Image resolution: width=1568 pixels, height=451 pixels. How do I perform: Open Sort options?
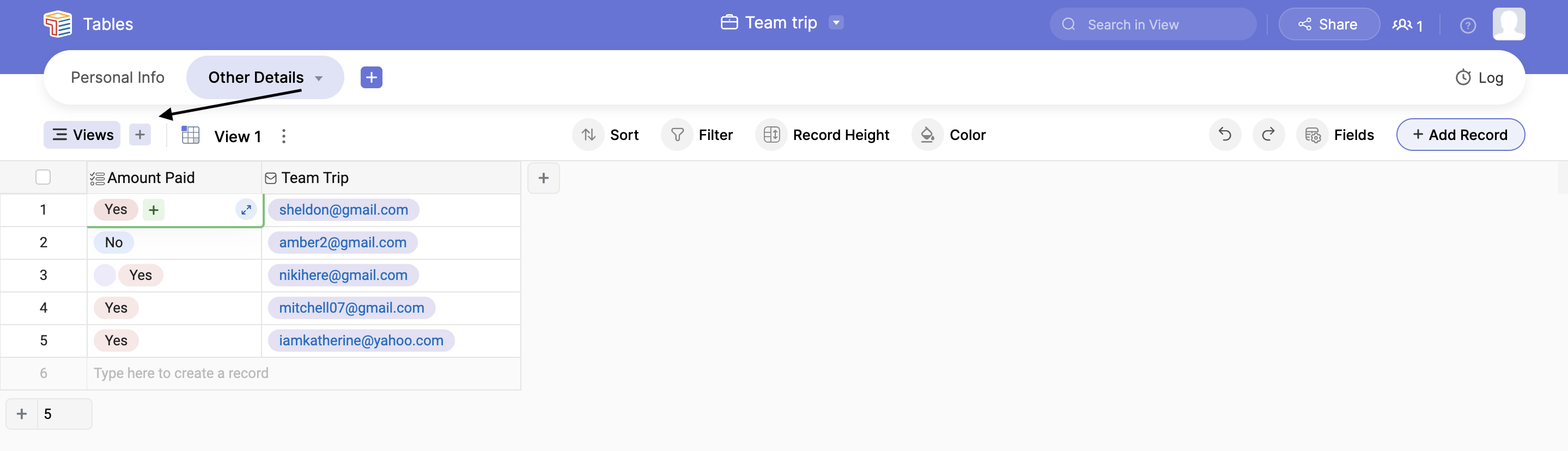pos(606,135)
